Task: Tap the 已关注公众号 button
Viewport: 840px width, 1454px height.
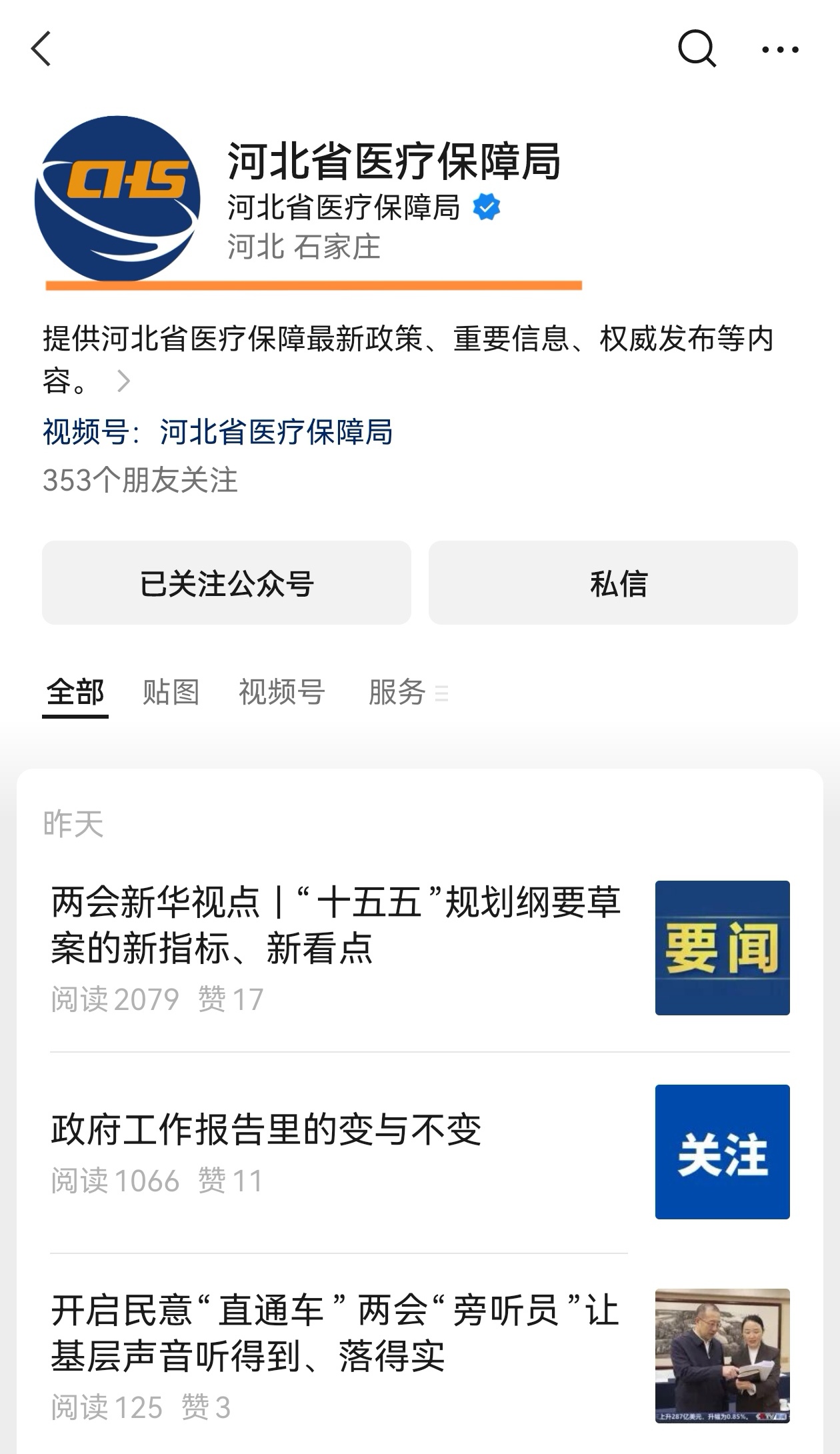Action: tap(227, 583)
